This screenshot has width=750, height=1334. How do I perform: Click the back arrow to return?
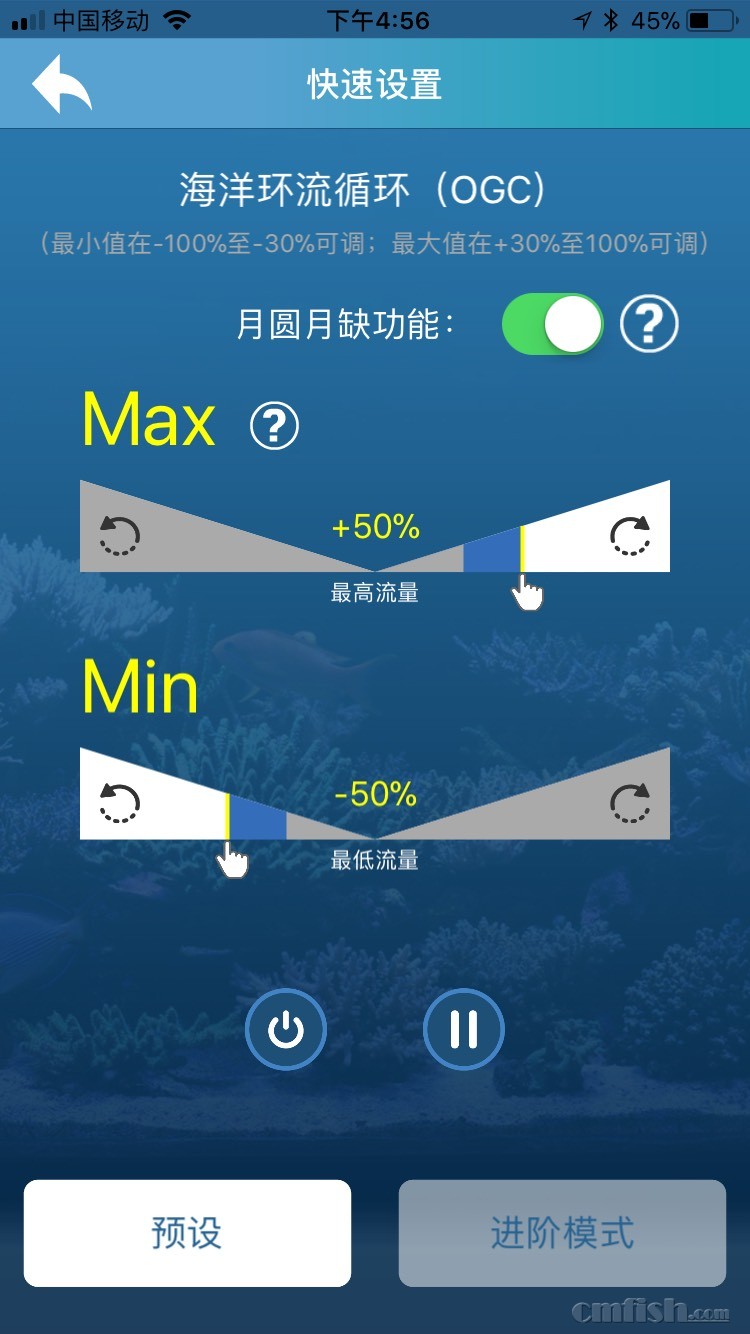point(62,83)
